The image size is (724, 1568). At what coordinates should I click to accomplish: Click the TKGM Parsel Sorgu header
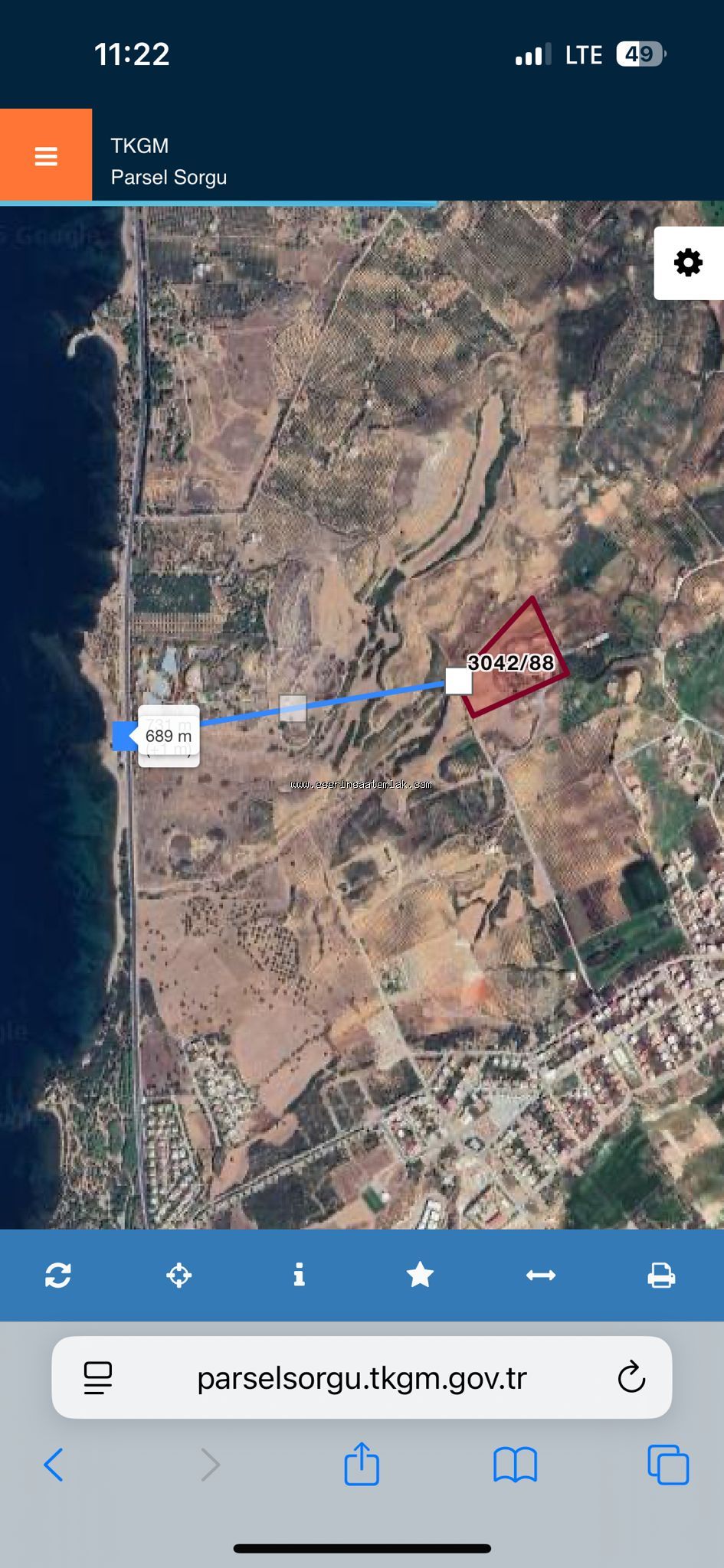(169, 161)
